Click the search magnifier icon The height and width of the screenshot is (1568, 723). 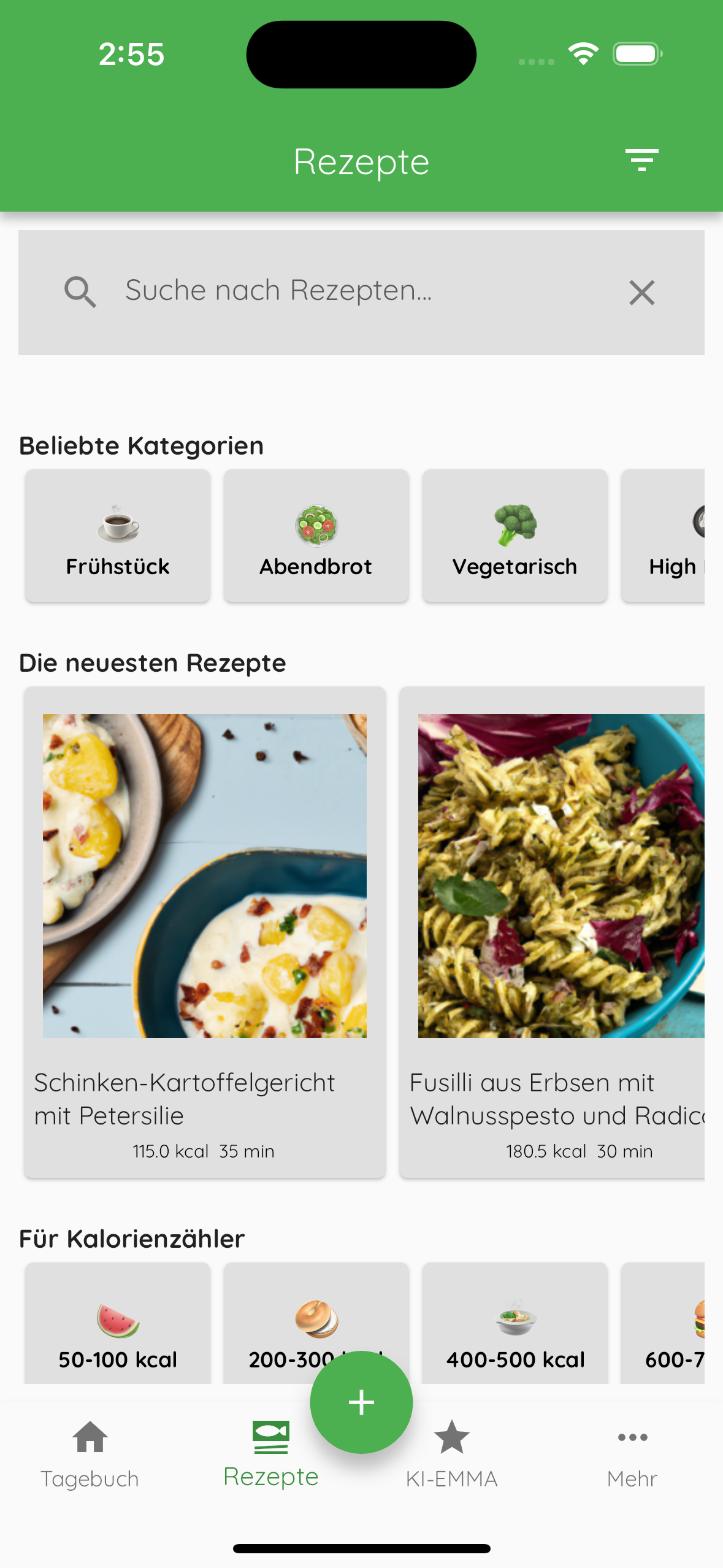(82, 292)
